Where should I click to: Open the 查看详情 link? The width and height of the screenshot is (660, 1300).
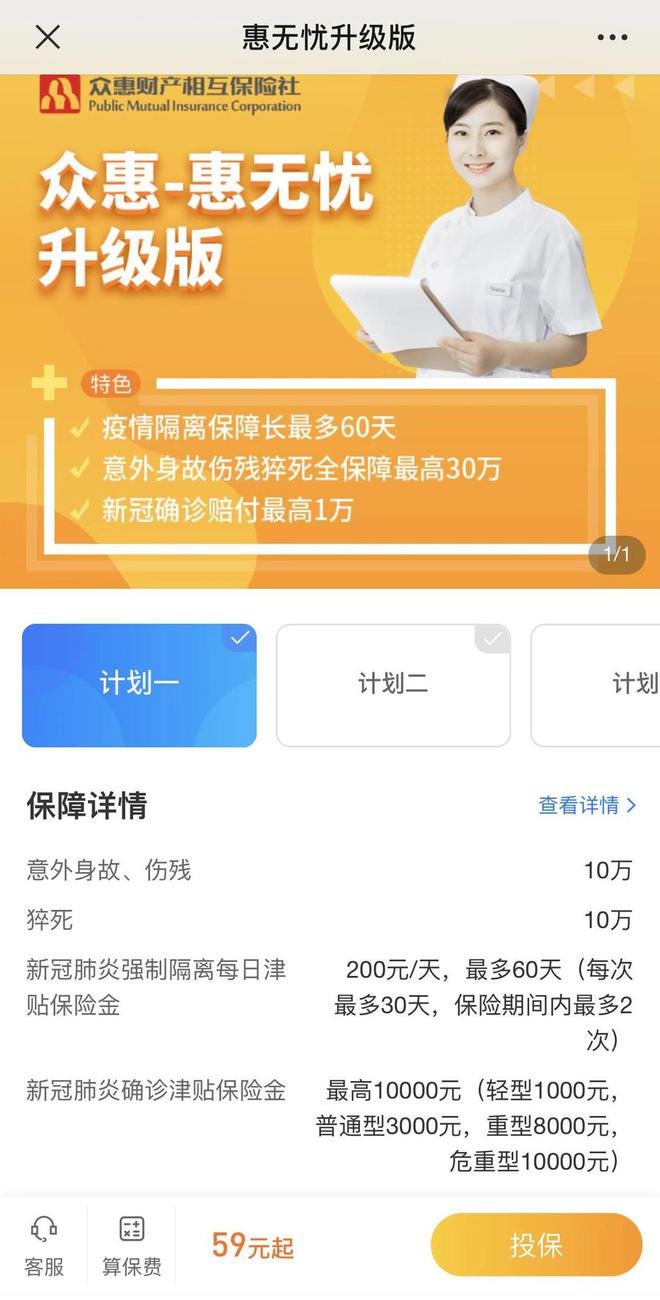[587, 805]
